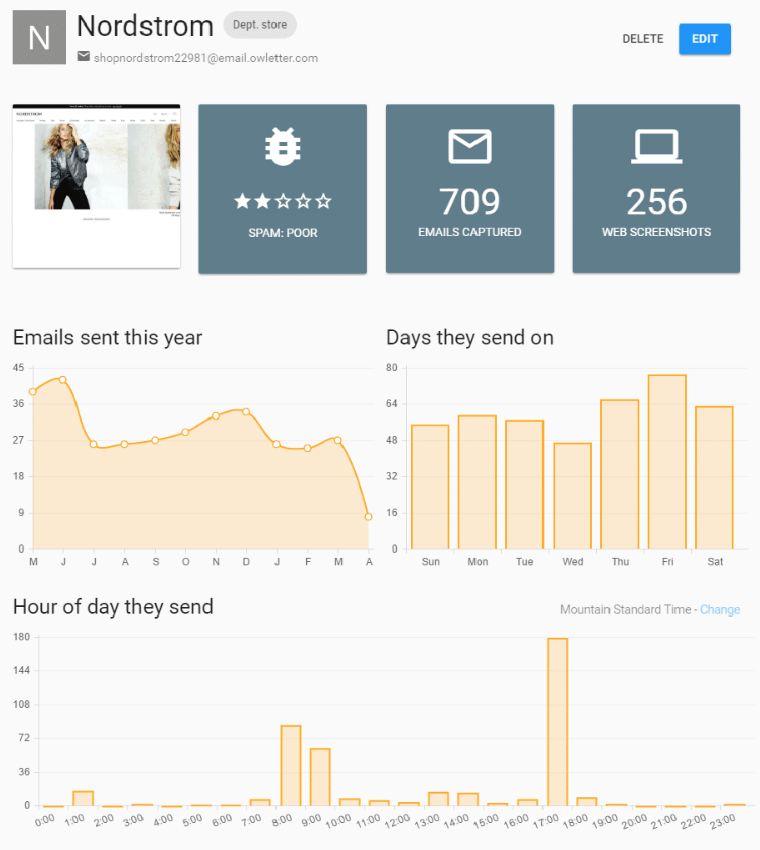This screenshot has height=850, width=760.
Task: Select the Dept. store category chip
Action: tap(260, 25)
